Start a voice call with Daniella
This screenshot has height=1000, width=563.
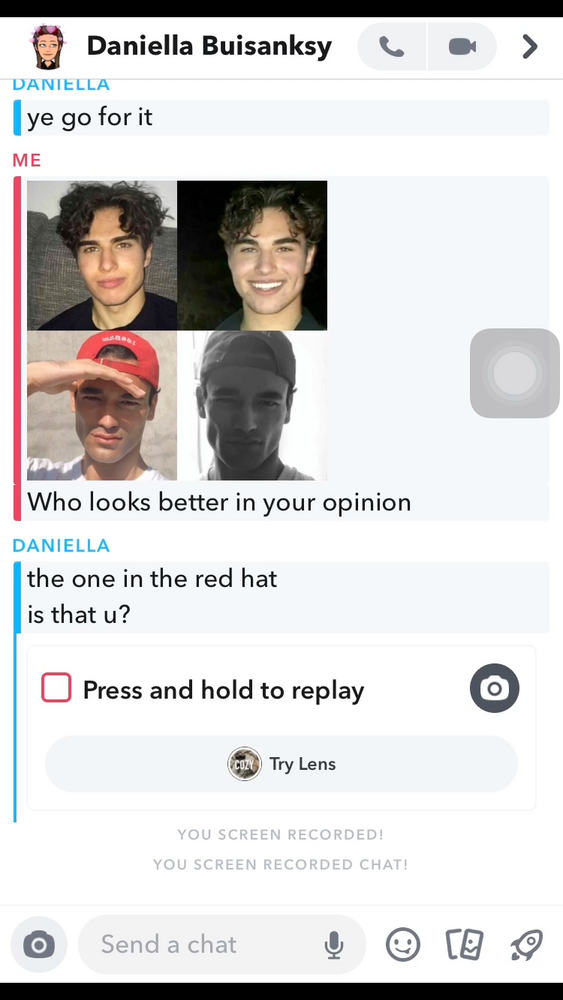tap(391, 47)
